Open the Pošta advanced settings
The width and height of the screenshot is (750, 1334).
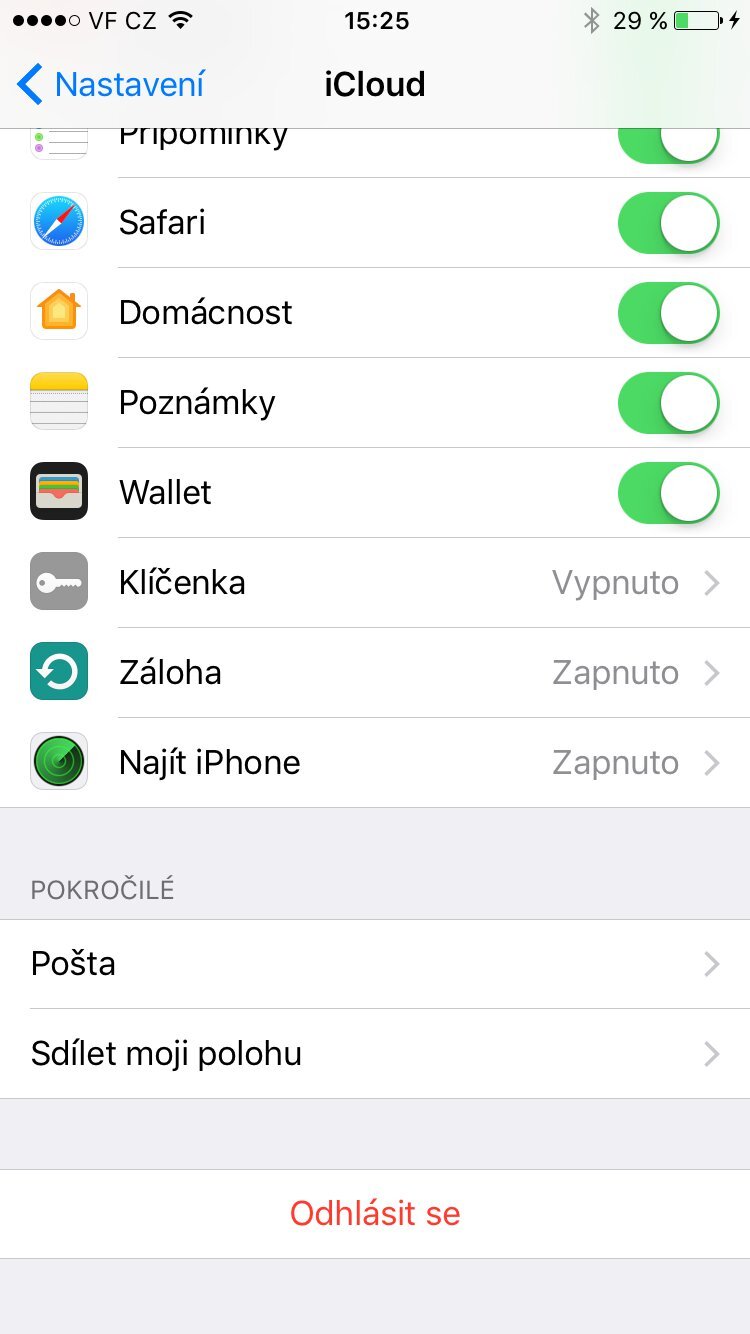point(375,963)
